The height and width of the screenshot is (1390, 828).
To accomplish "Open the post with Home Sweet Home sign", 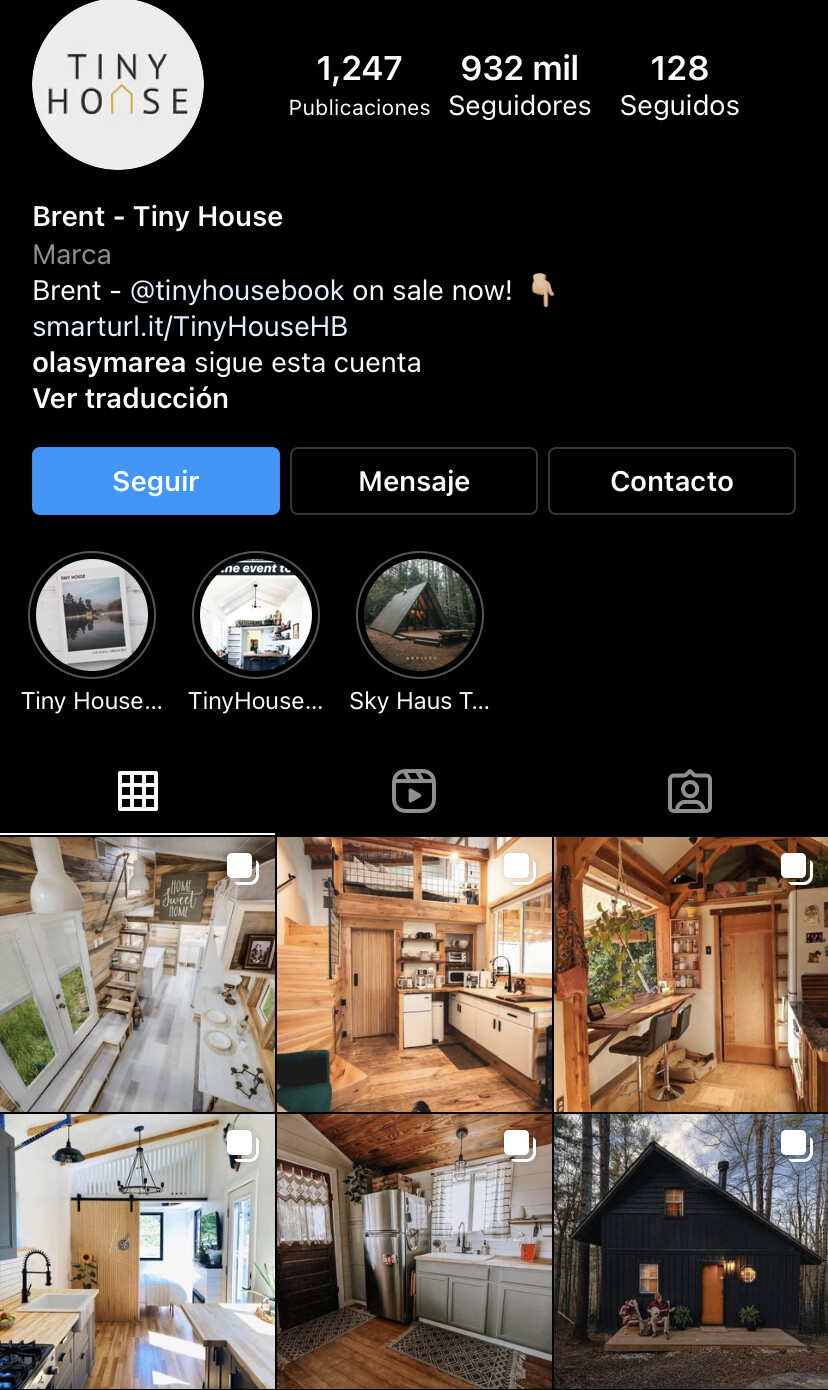I will (x=137, y=975).
